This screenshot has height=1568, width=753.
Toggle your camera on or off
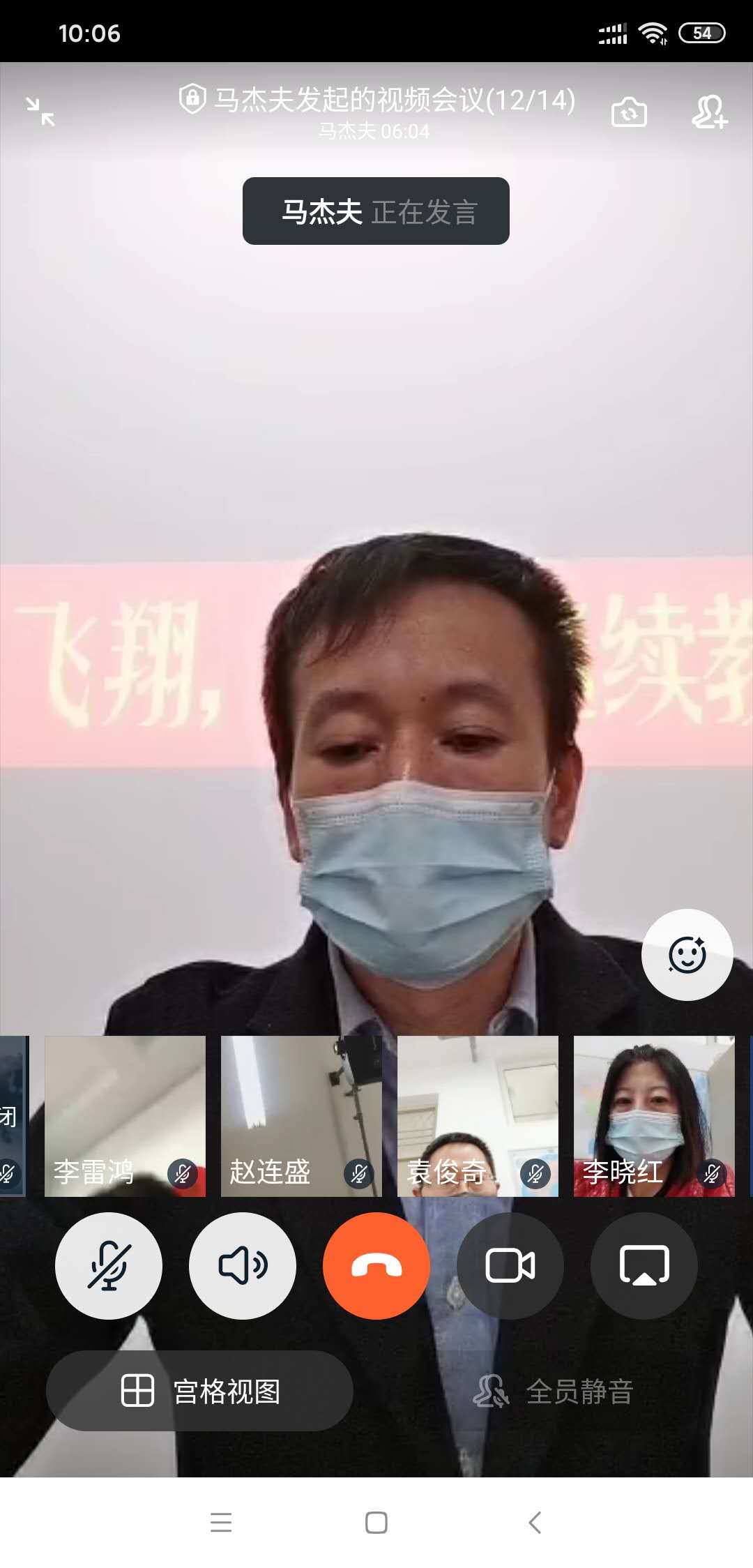tap(510, 1265)
